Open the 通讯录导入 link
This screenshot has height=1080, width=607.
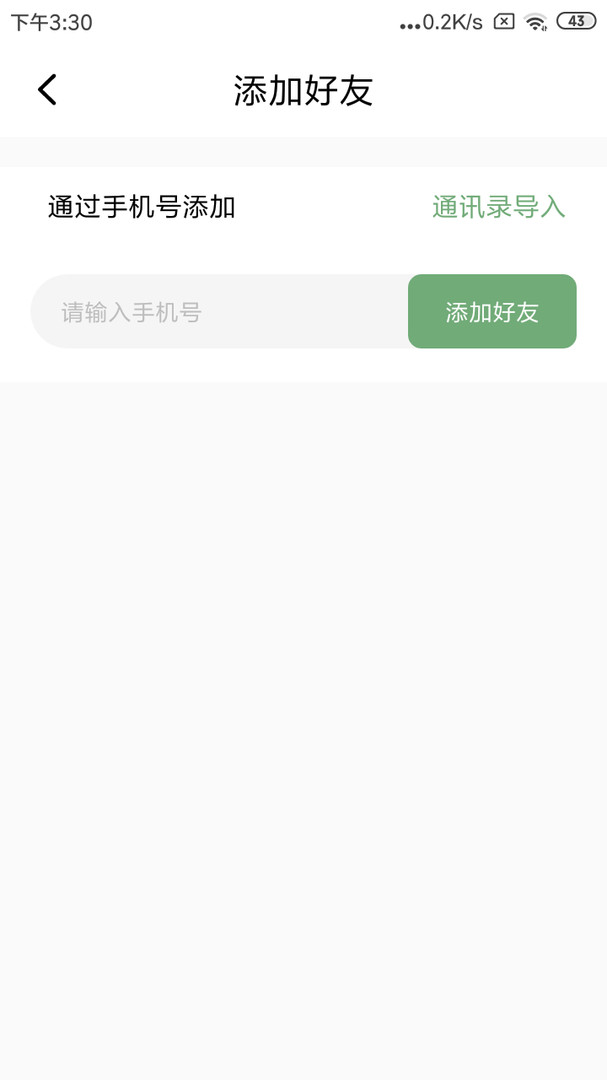(498, 207)
